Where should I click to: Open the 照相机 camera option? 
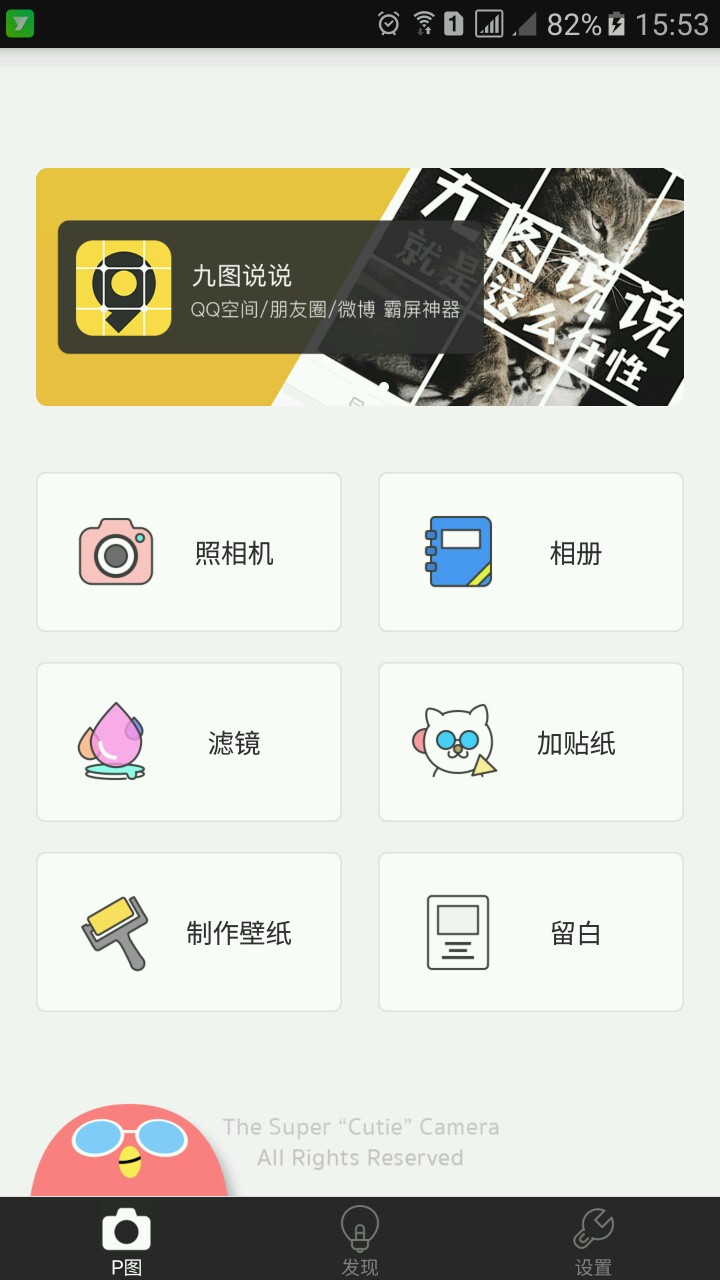point(189,552)
